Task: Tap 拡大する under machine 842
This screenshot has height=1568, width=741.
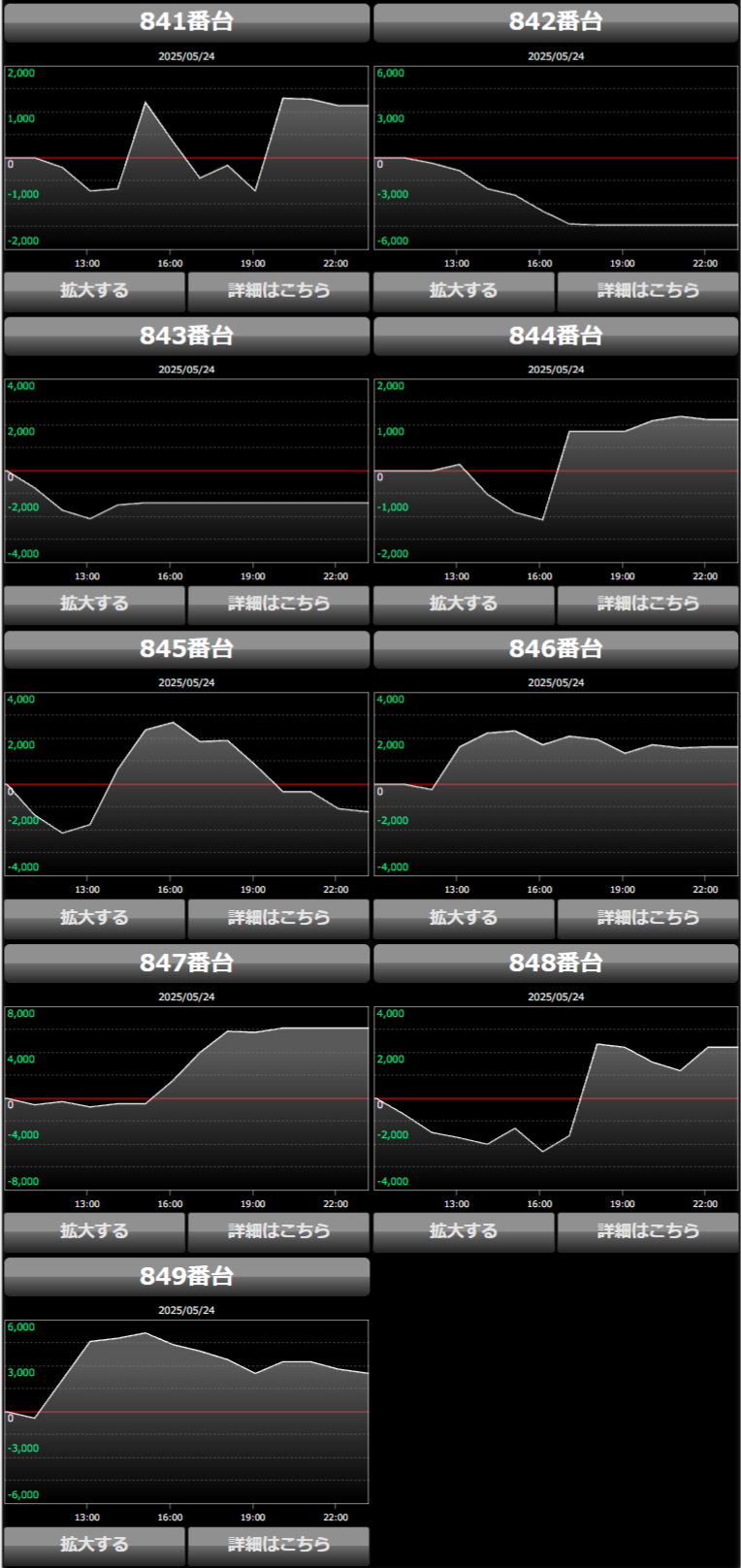Action: pos(464,290)
